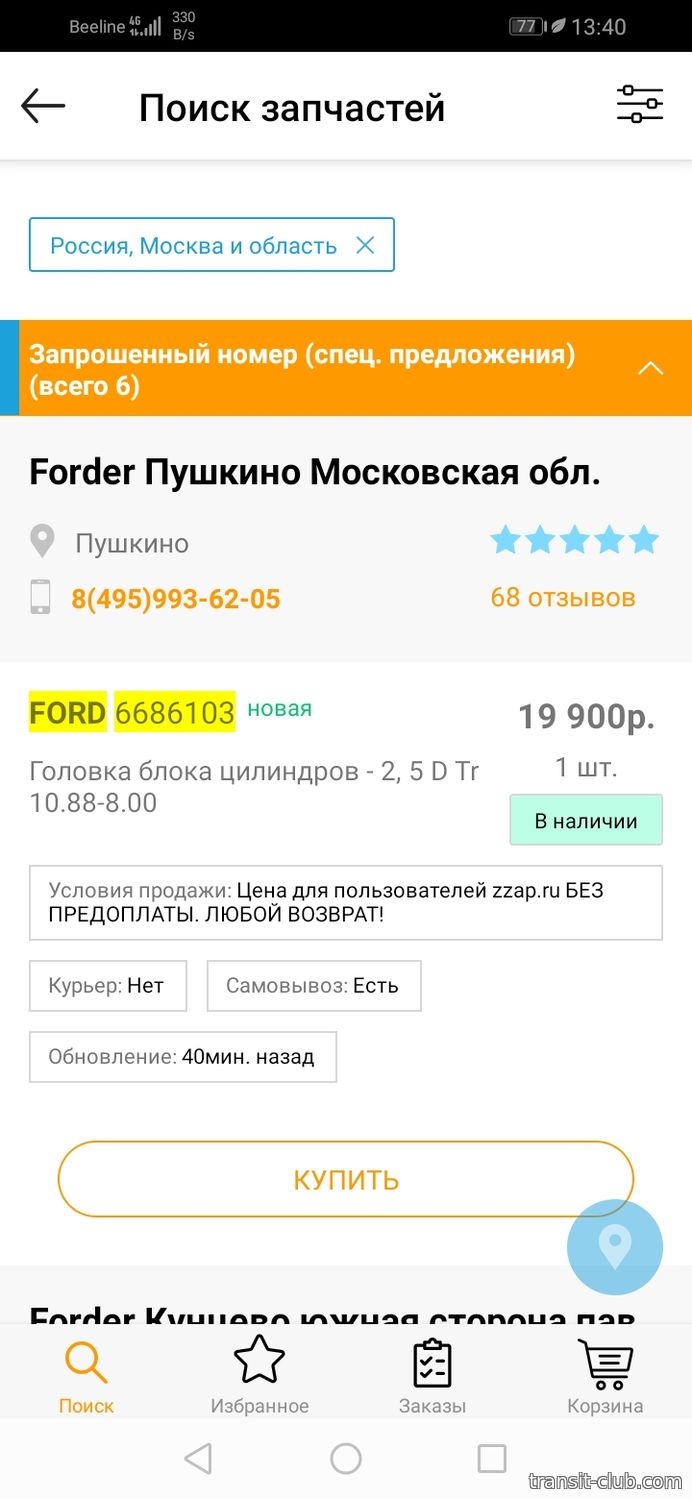Switch to the Избранное tab
This screenshot has height=1499, width=692.
point(259,1377)
